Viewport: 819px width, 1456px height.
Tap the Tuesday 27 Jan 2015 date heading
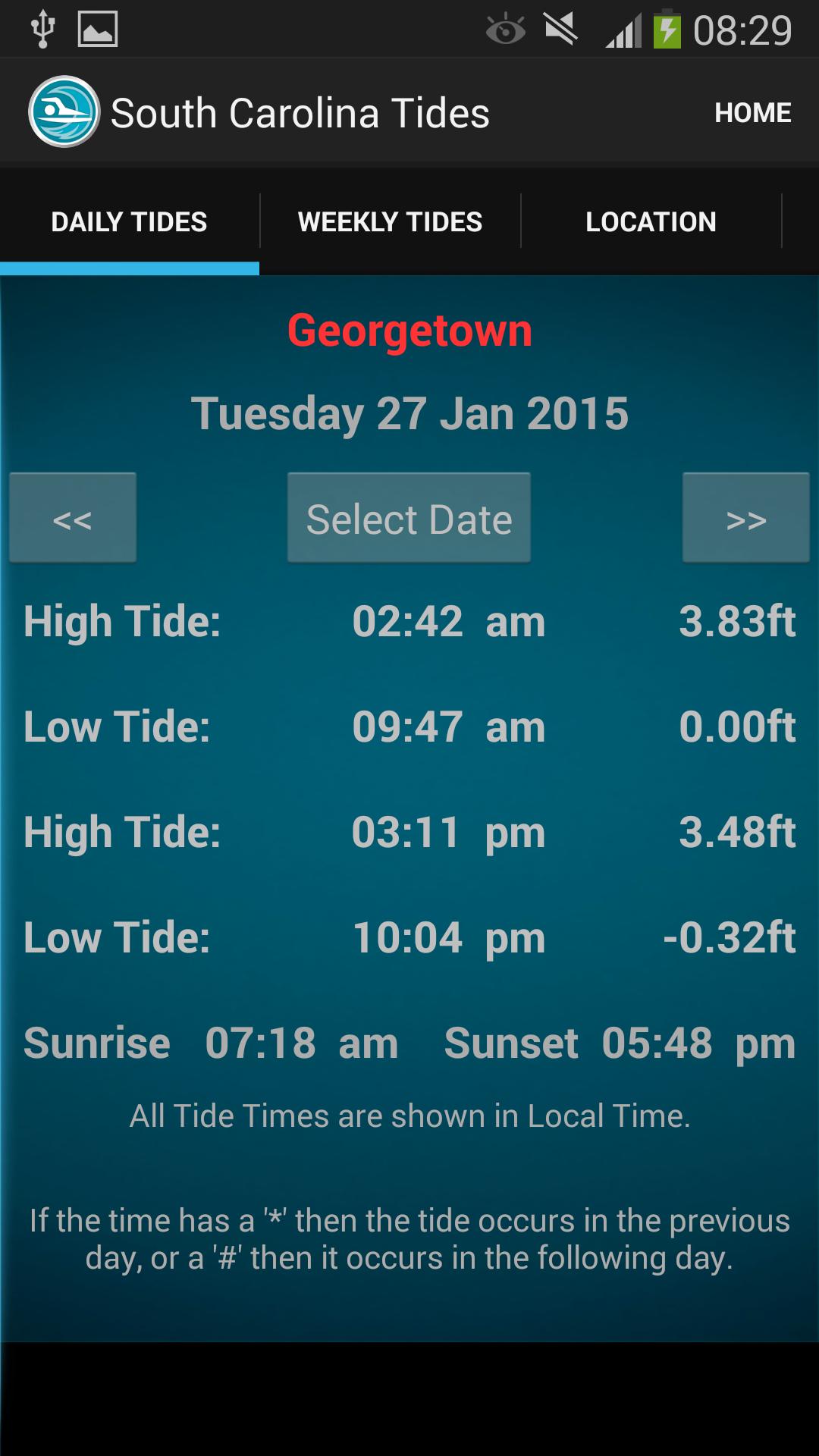click(409, 413)
